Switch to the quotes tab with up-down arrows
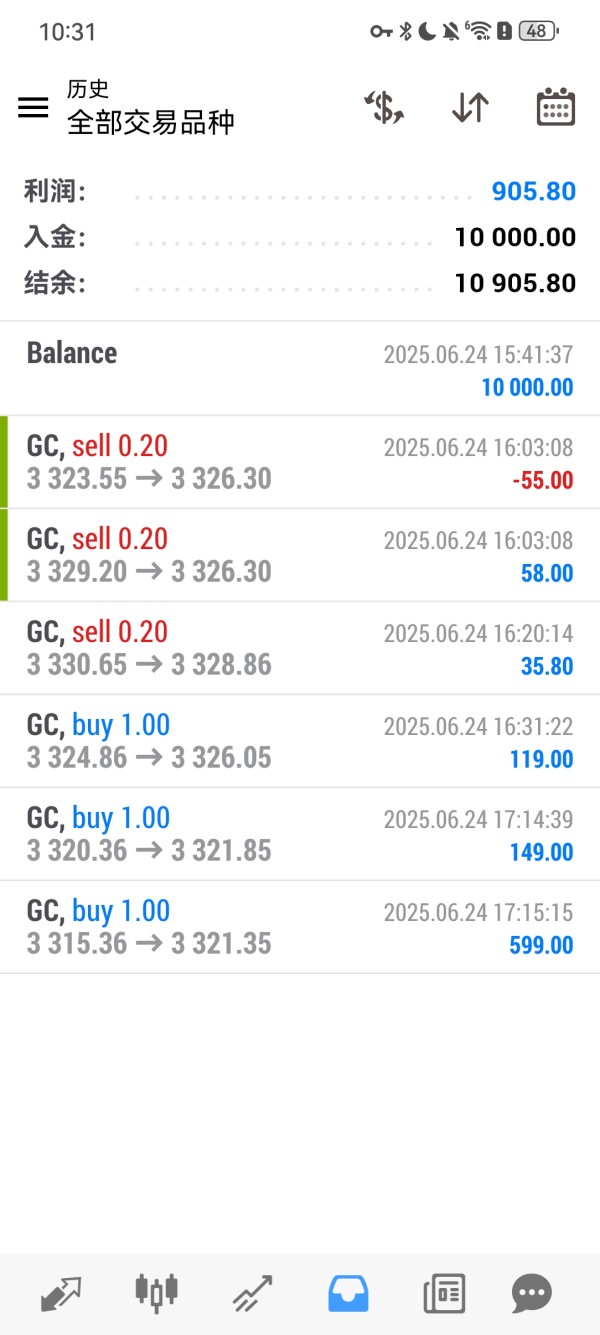Screen dimensions: 600x1335 [60, 1294]
